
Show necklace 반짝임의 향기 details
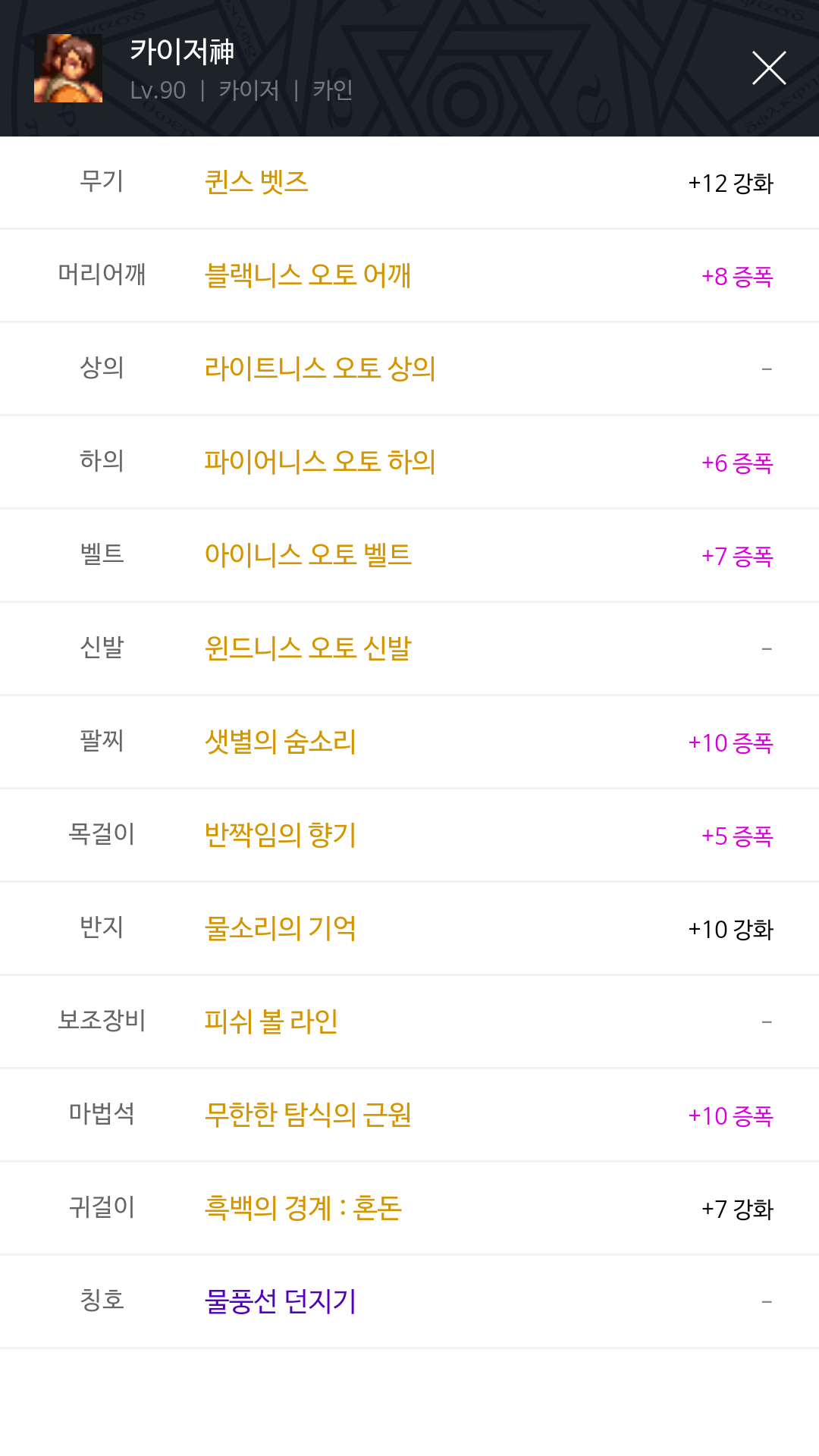(281, 835)
